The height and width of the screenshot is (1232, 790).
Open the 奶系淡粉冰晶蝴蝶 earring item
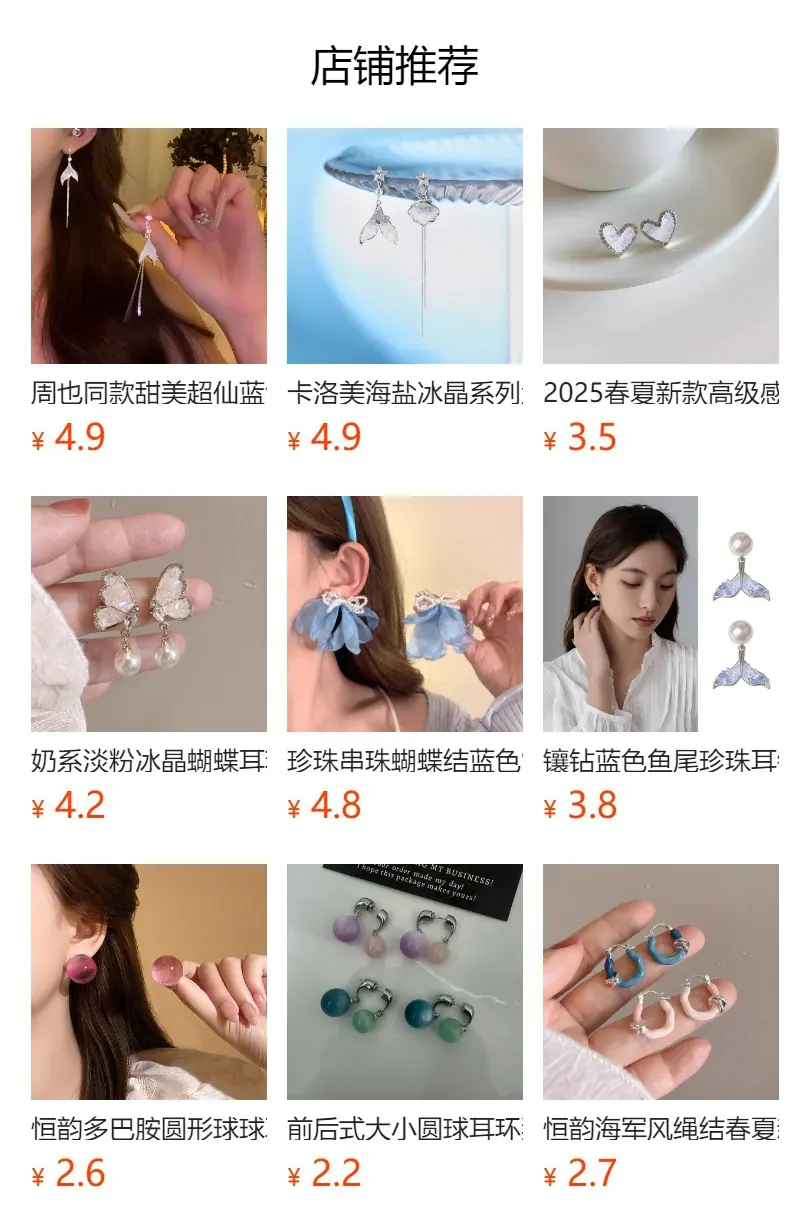tap(149, 660)
